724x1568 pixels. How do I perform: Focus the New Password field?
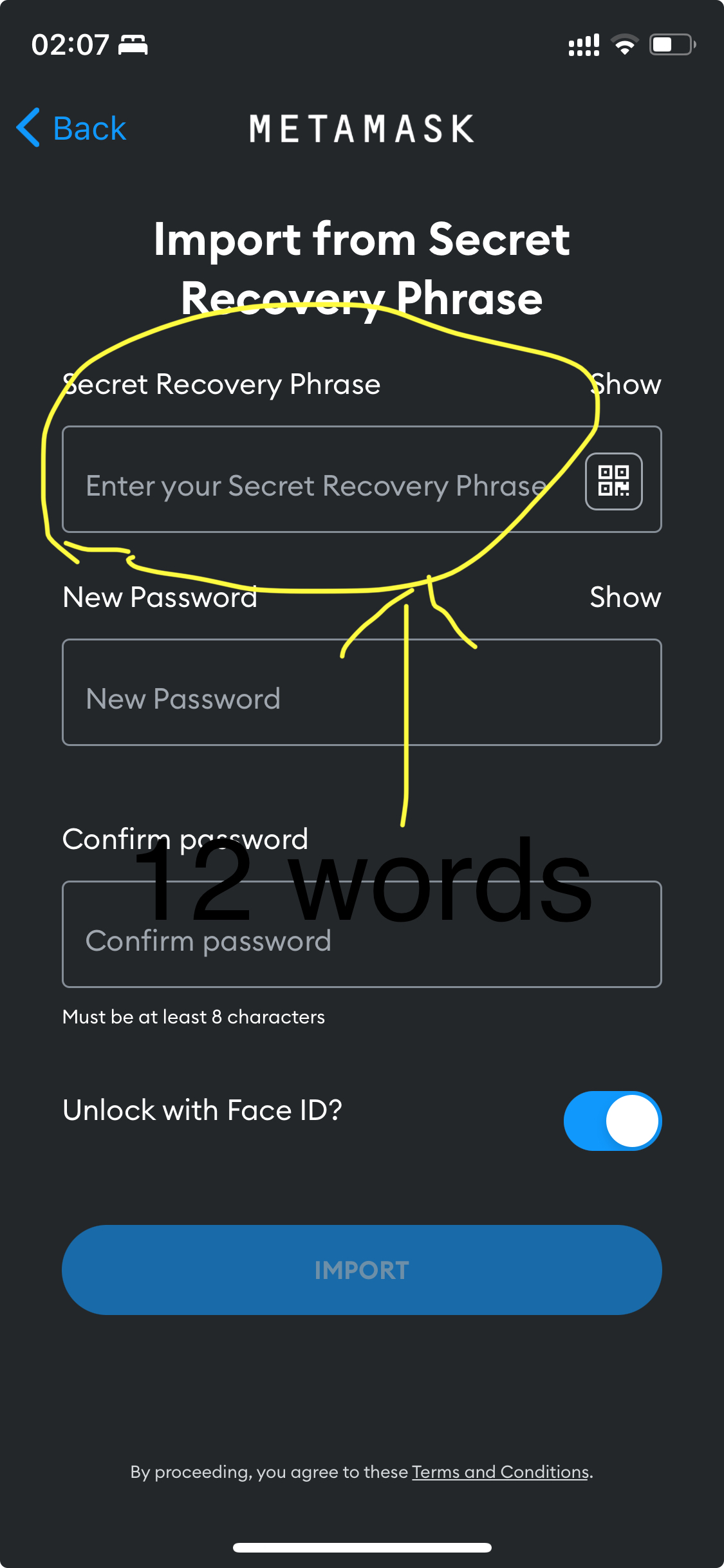click(x=362, y=693)
